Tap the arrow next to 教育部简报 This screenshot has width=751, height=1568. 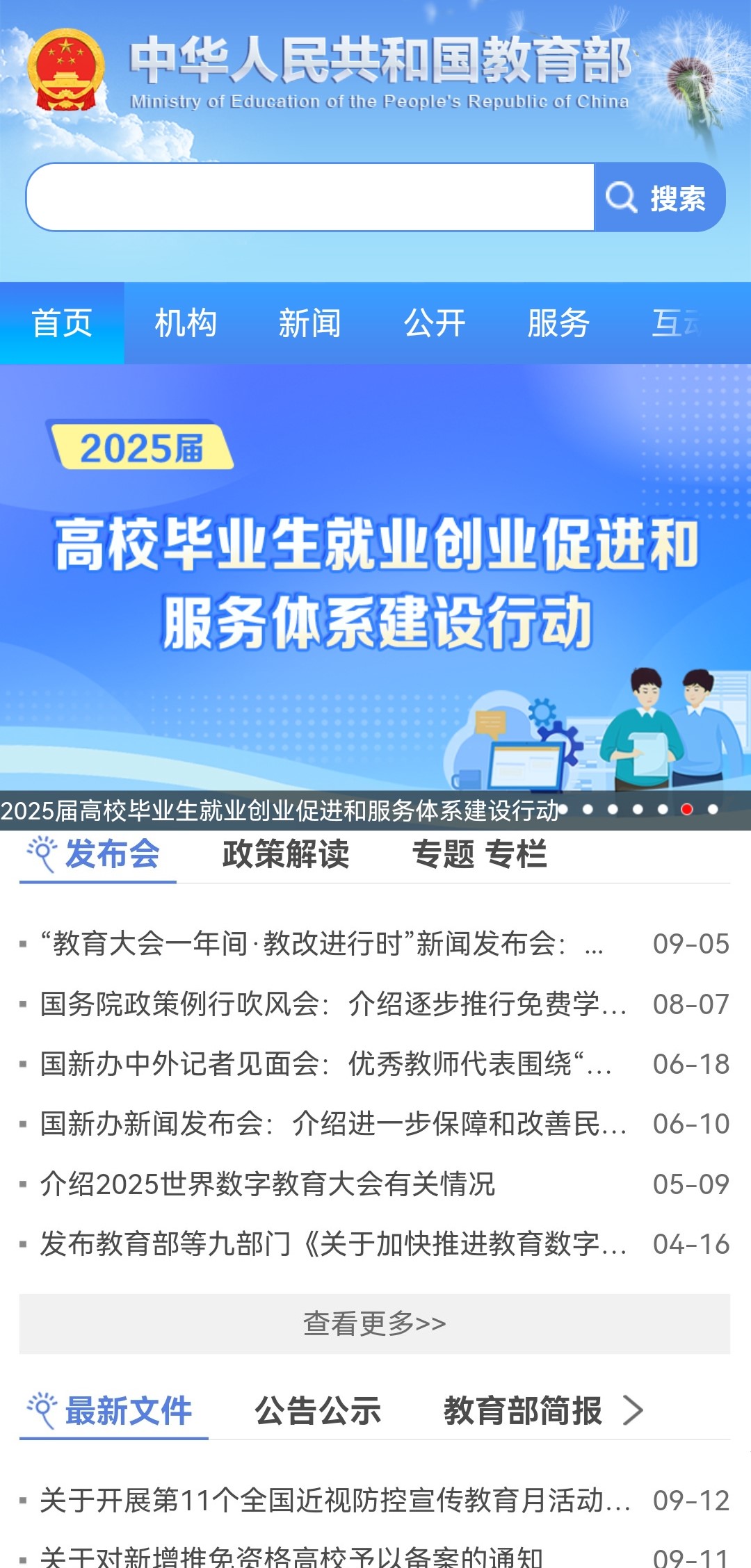633,1411
